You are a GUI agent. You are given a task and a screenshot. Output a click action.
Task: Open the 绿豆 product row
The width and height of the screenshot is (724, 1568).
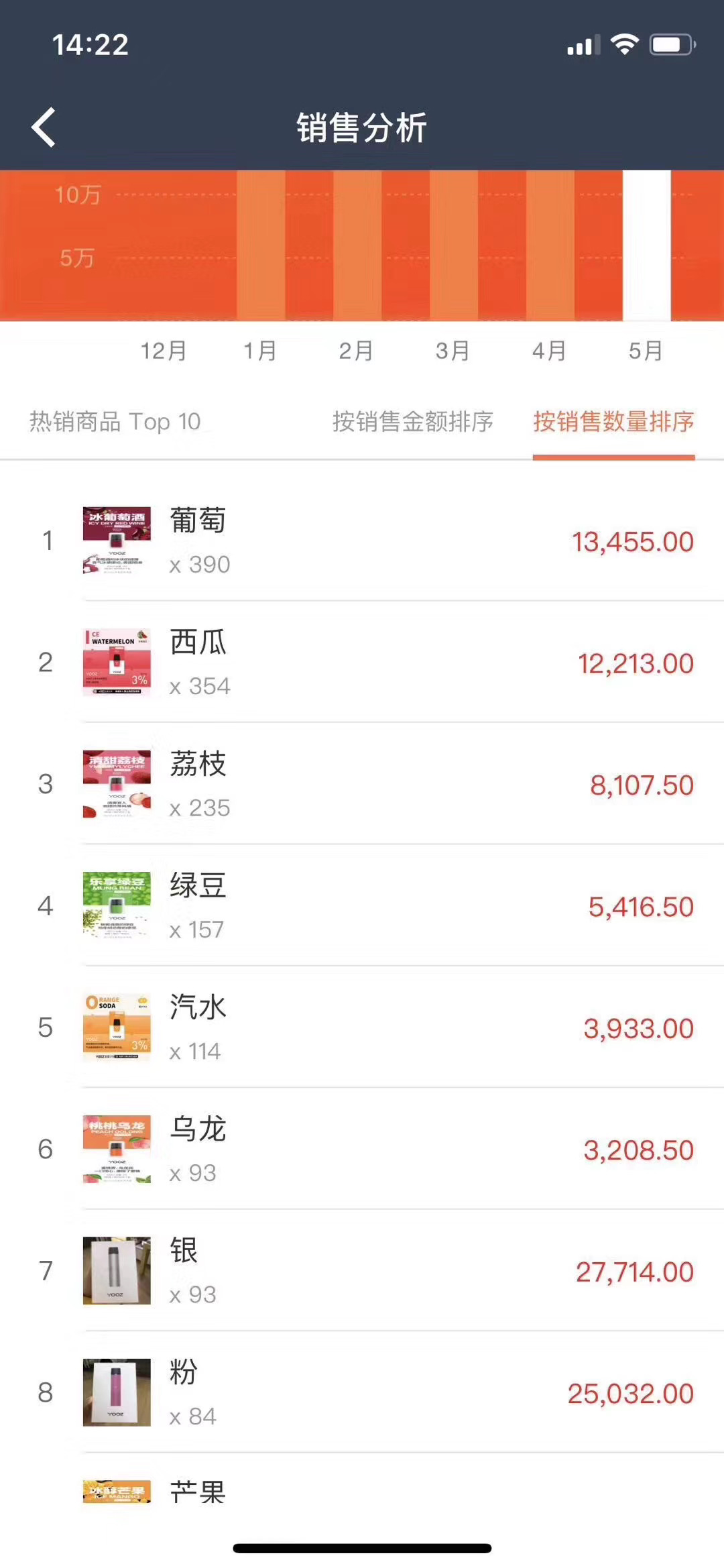pyautogui.click(x=389, y=906)
